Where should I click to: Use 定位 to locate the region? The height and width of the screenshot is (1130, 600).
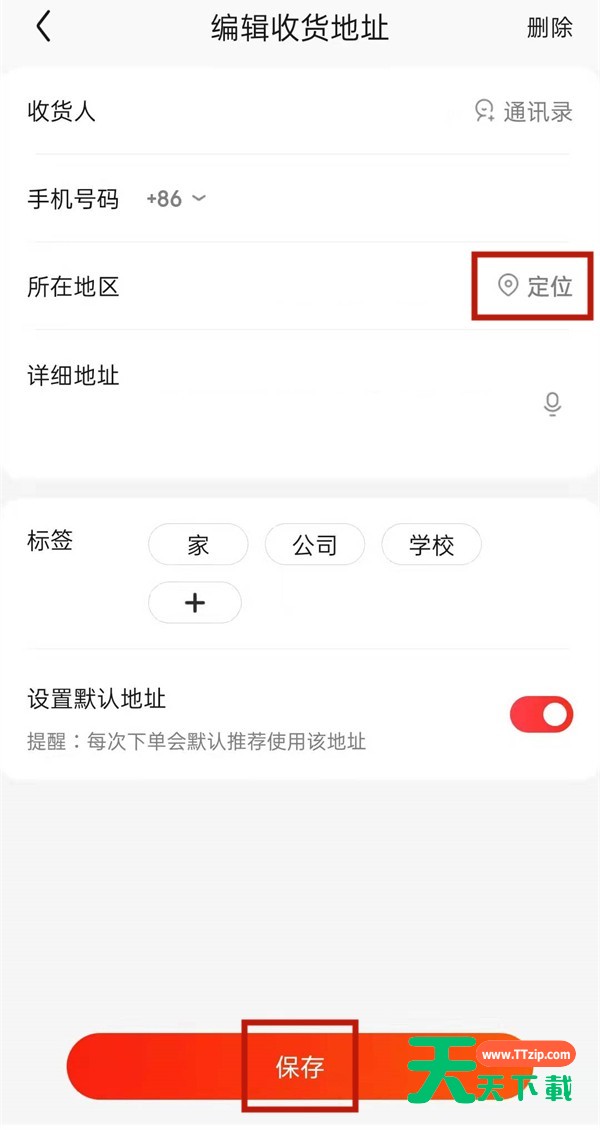click(x=535, y=286)
